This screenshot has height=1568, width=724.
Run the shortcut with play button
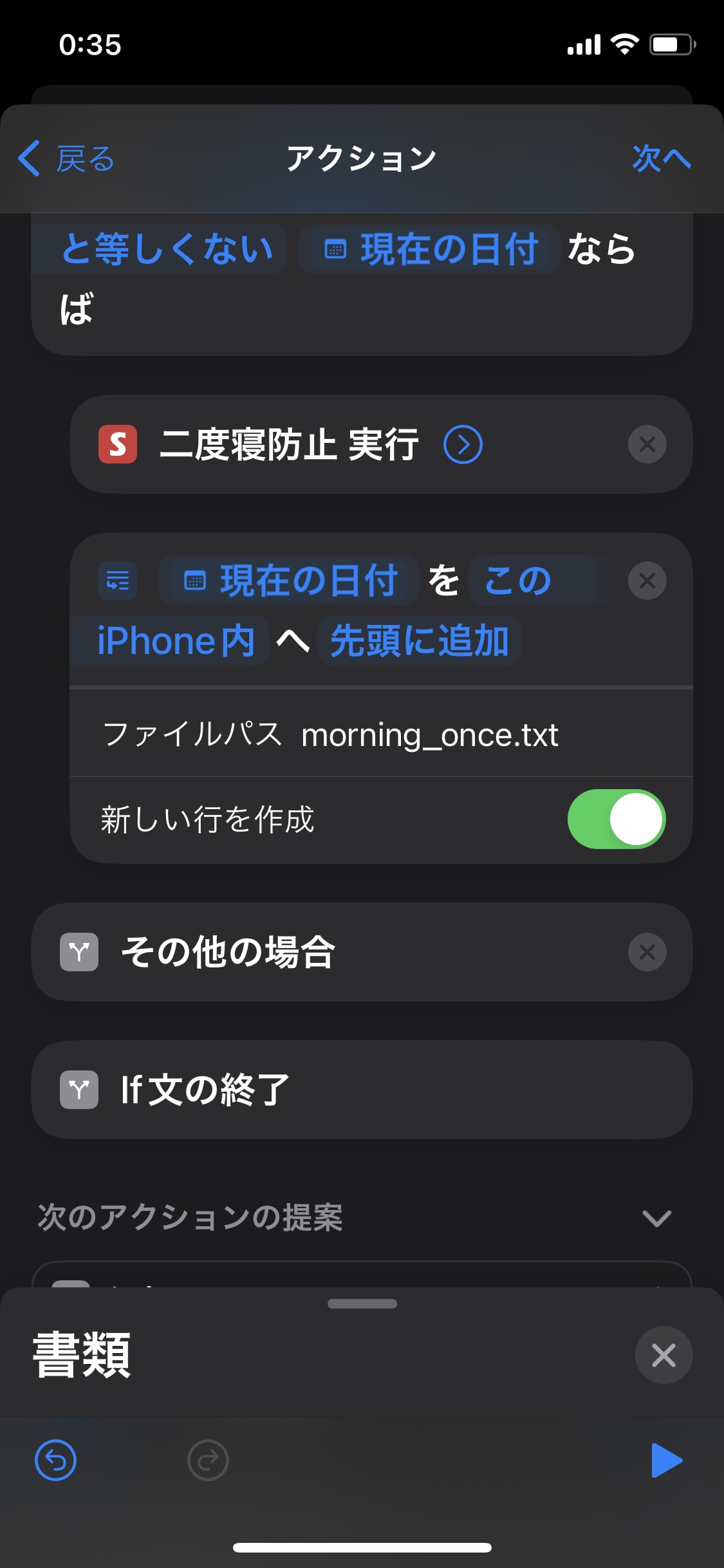click(x=667, y=1460)
